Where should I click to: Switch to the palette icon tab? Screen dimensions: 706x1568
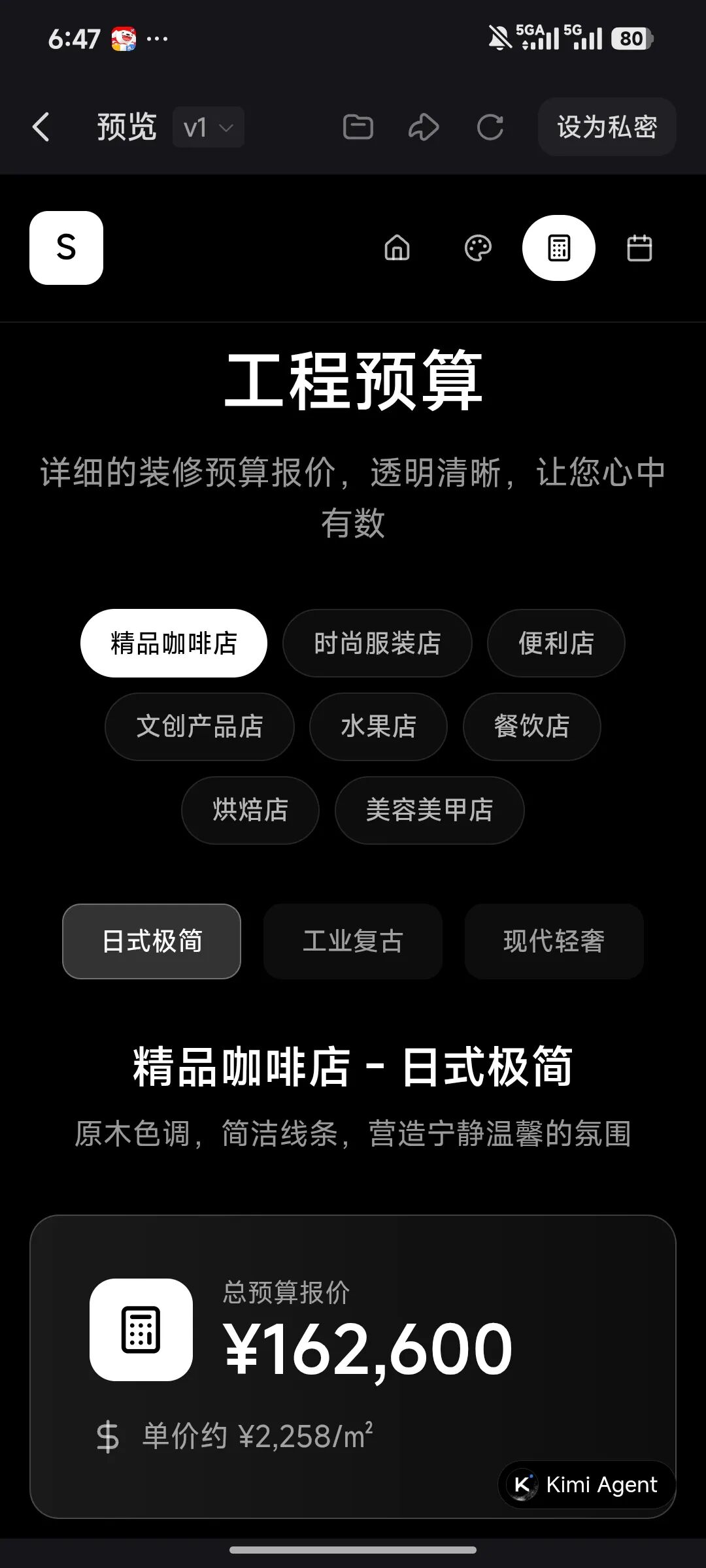(478, 248)
